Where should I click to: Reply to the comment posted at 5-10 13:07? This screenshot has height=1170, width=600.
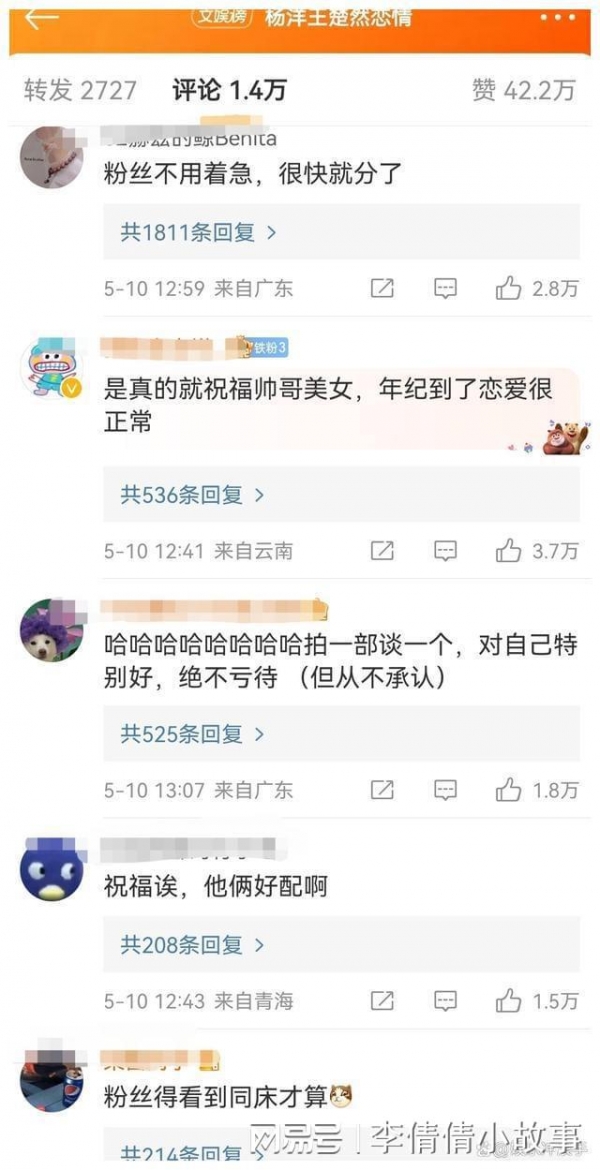(445, 790)
